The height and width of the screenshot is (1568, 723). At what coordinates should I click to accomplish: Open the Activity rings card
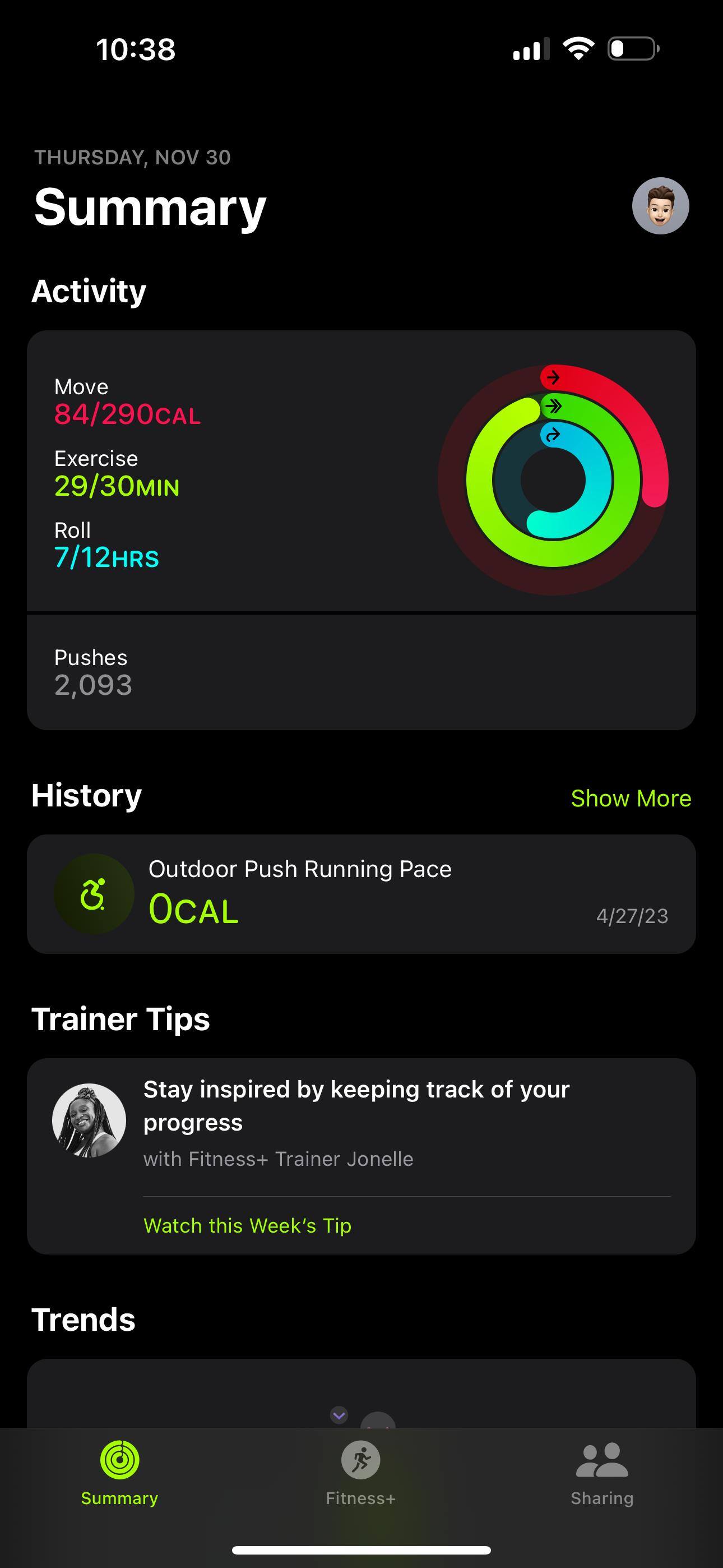pyautogui.click(x=361, y=472)
